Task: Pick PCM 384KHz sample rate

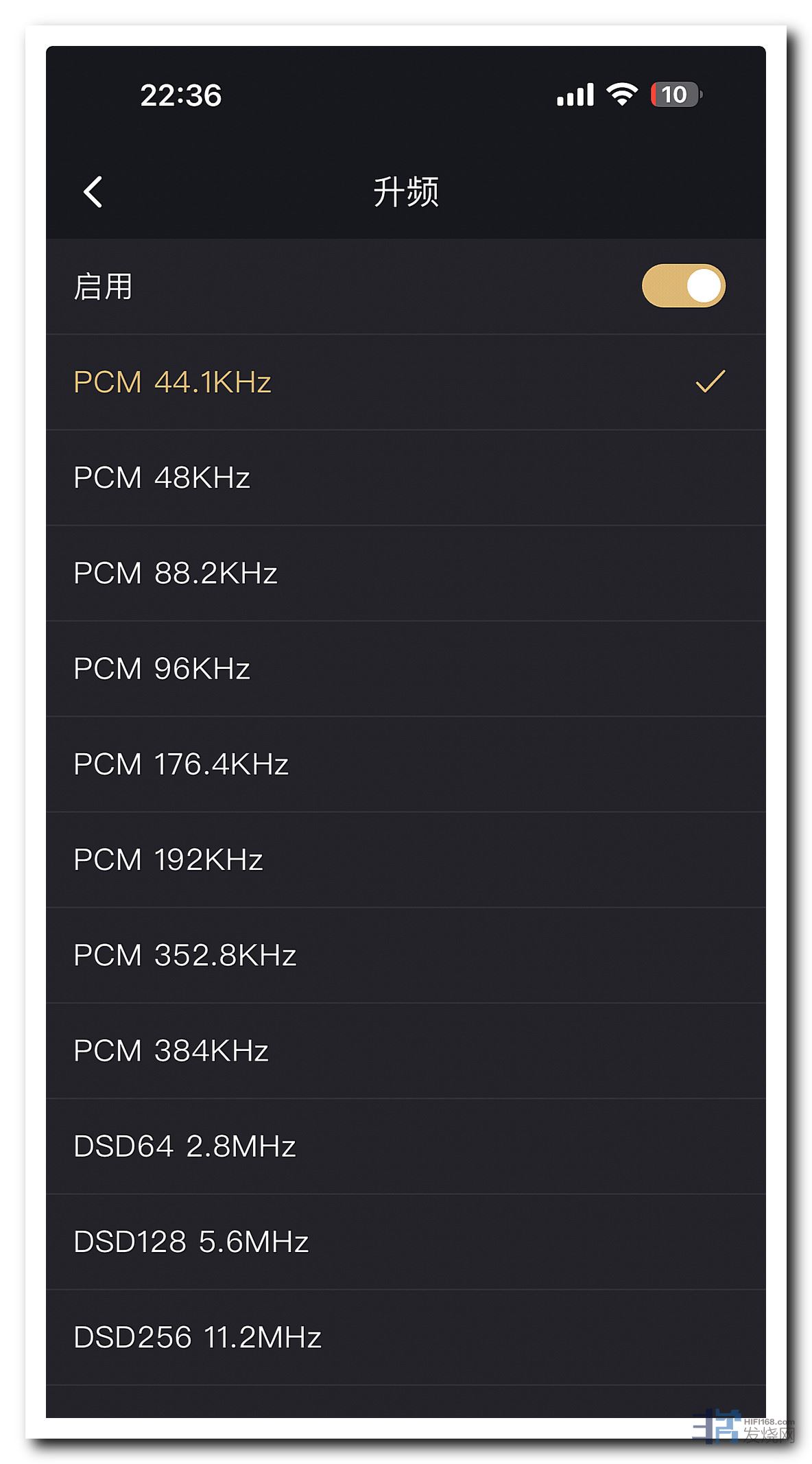Action: (x=171, y=1050)
